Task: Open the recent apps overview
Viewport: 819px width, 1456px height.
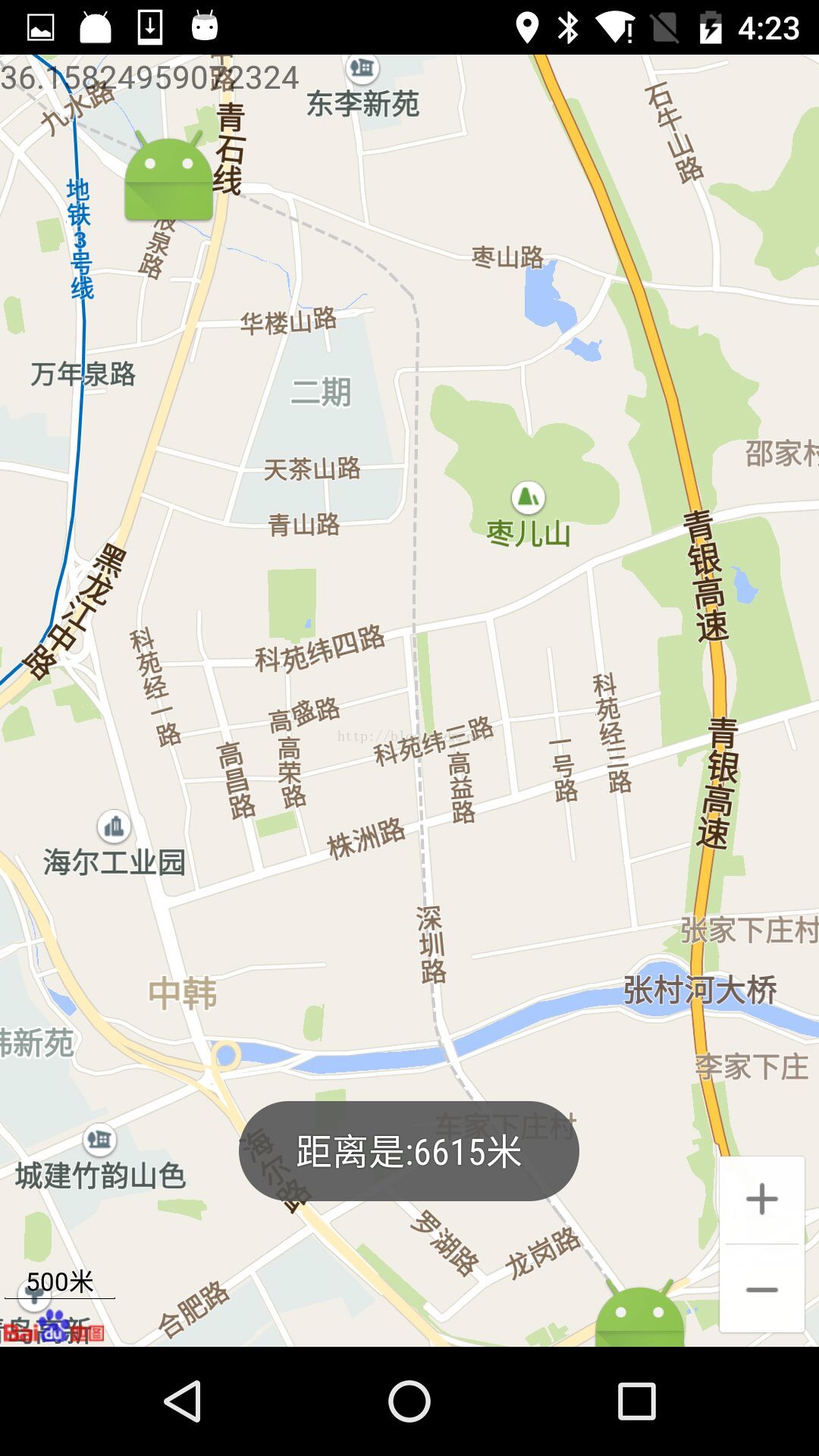Action: [x=636, y=1401]
